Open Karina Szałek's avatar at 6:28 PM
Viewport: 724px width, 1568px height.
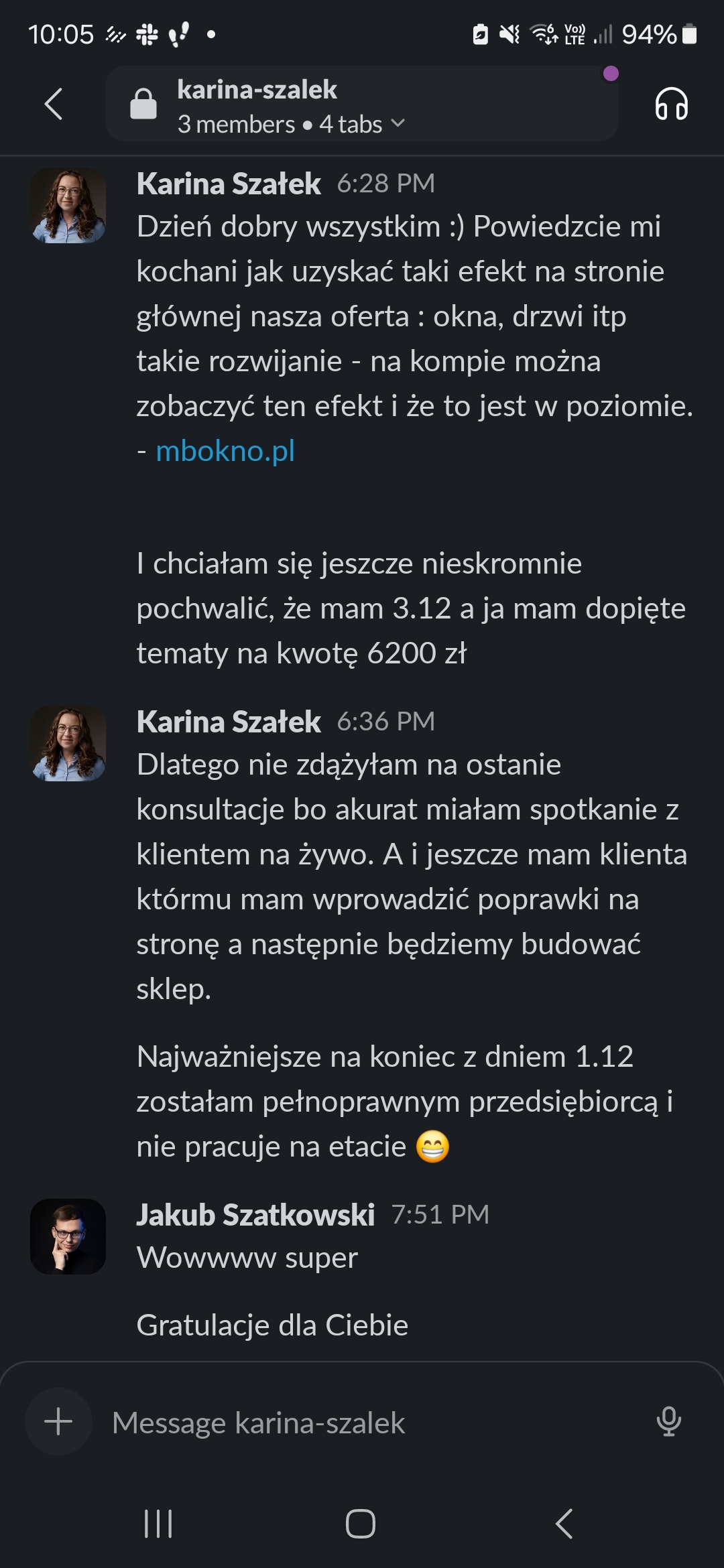tap(68, 206)
